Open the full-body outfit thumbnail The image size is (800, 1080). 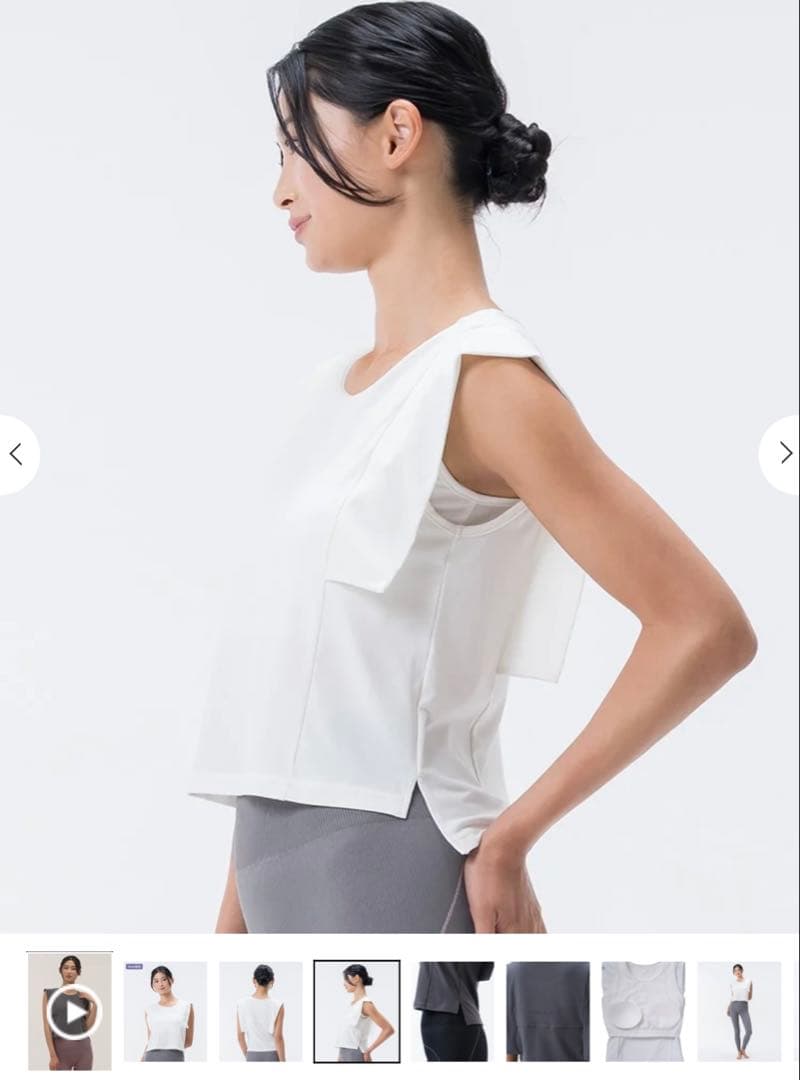pos(739,1011)
